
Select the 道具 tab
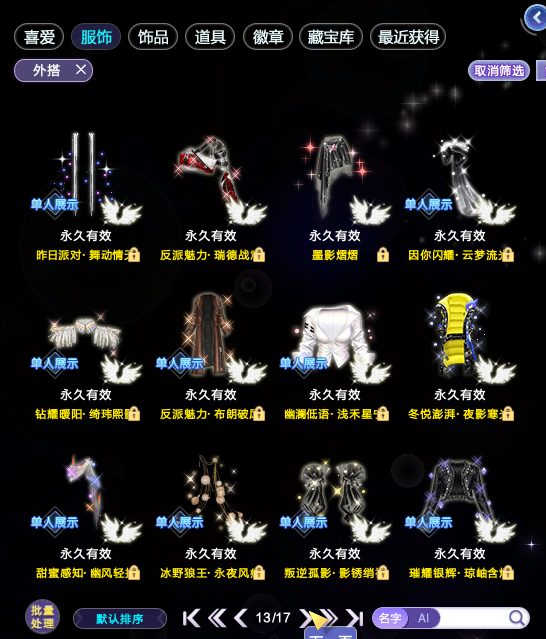coord(210,37)
